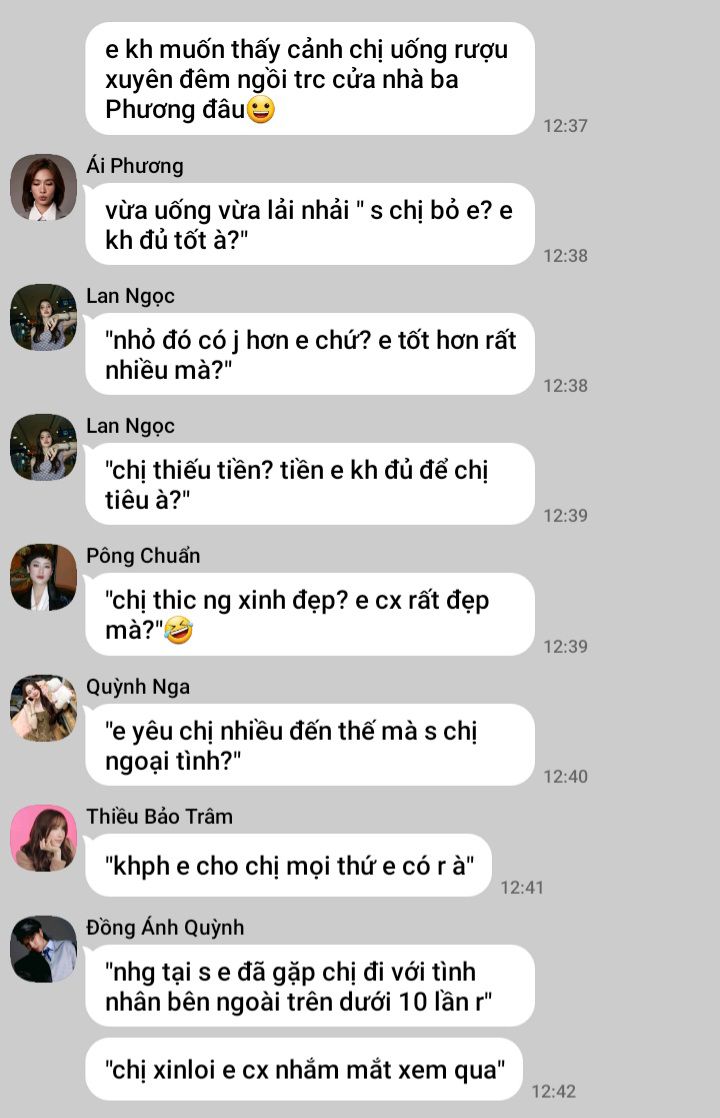This screenshot has width=720, height=1118.
Task: Tap Lan Ngọc's avatar beside "nhỏ đó" message
Action: point(43,317)
